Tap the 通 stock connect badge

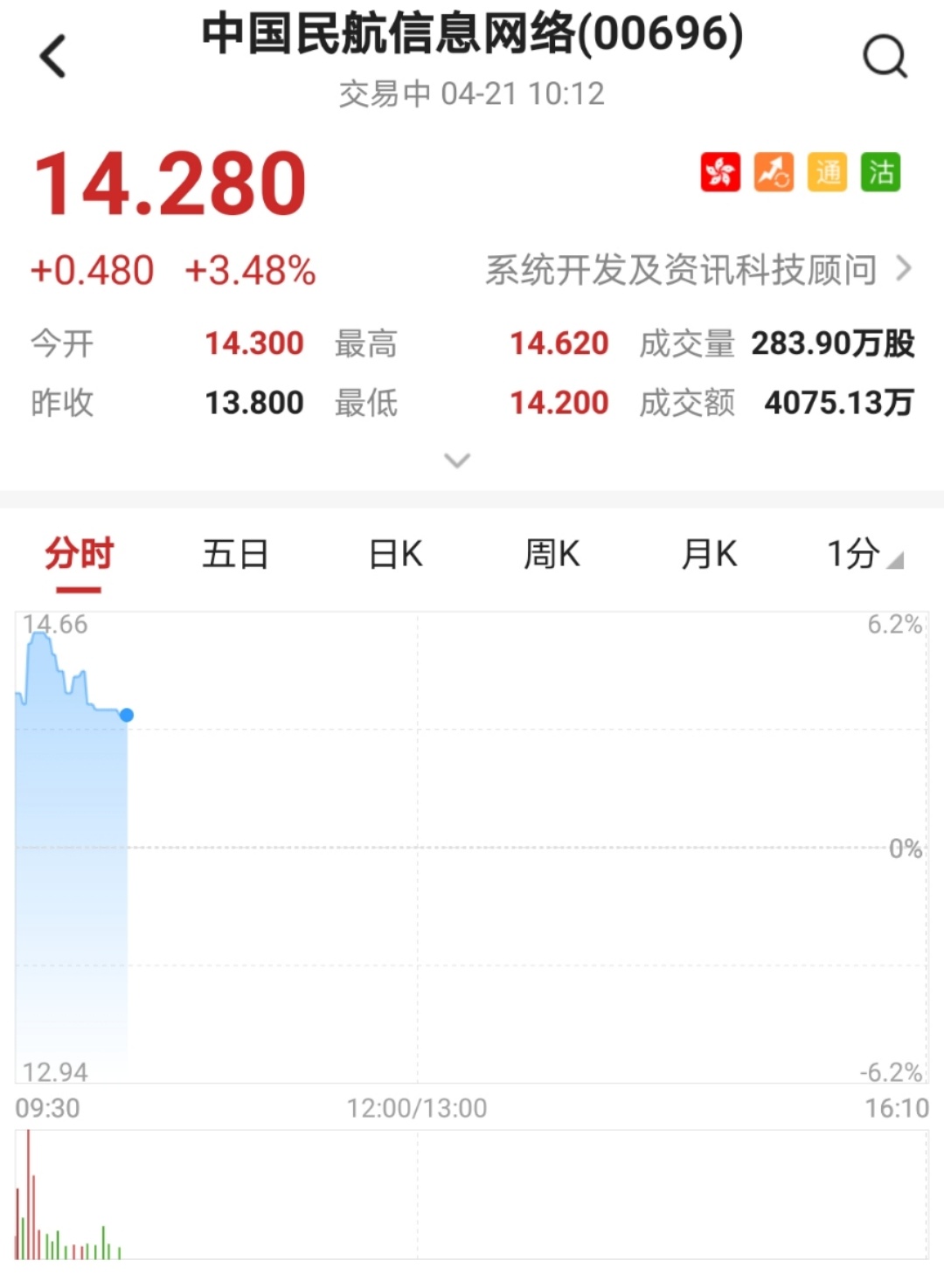point(827,172)
